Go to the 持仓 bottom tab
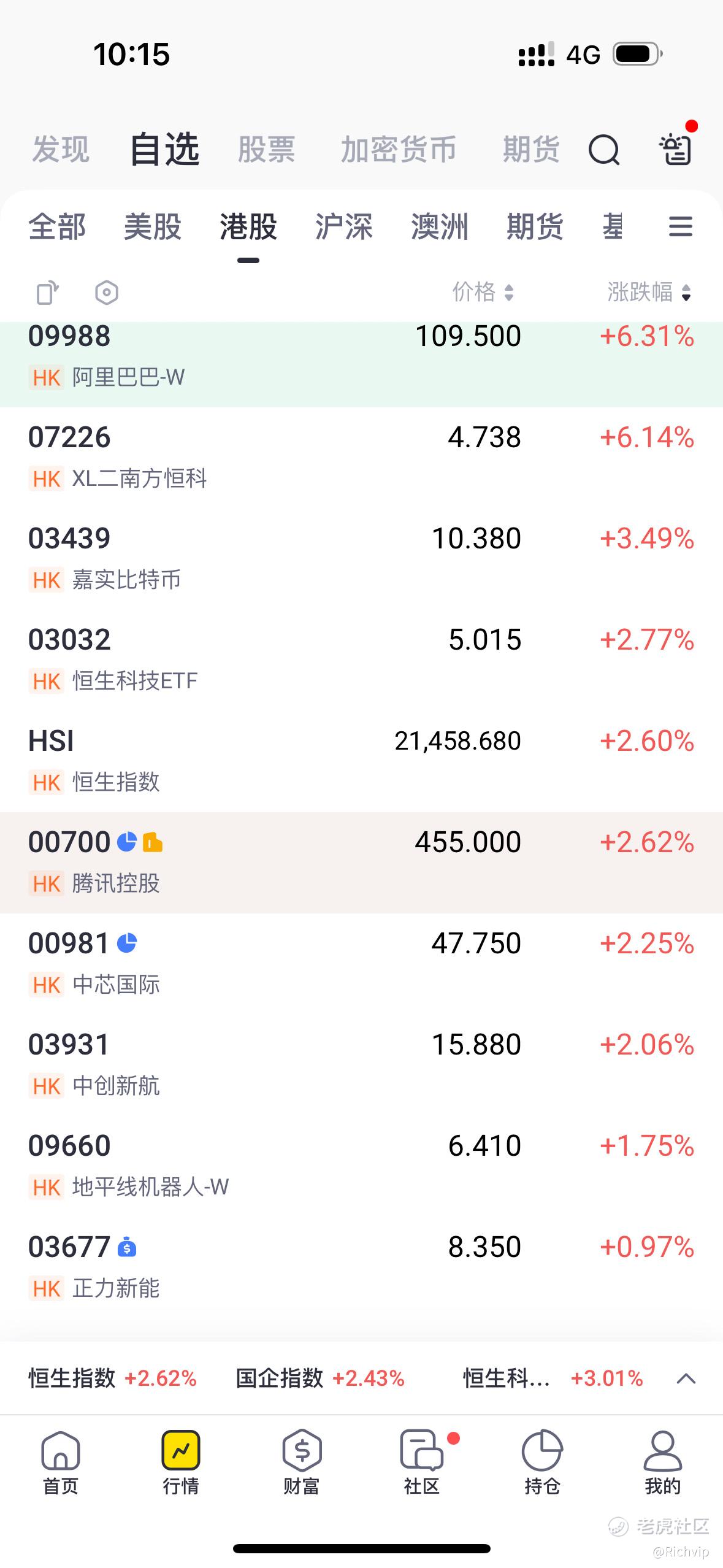Viewport: 723px width, 1568px height. click(x=542, y=1461)
